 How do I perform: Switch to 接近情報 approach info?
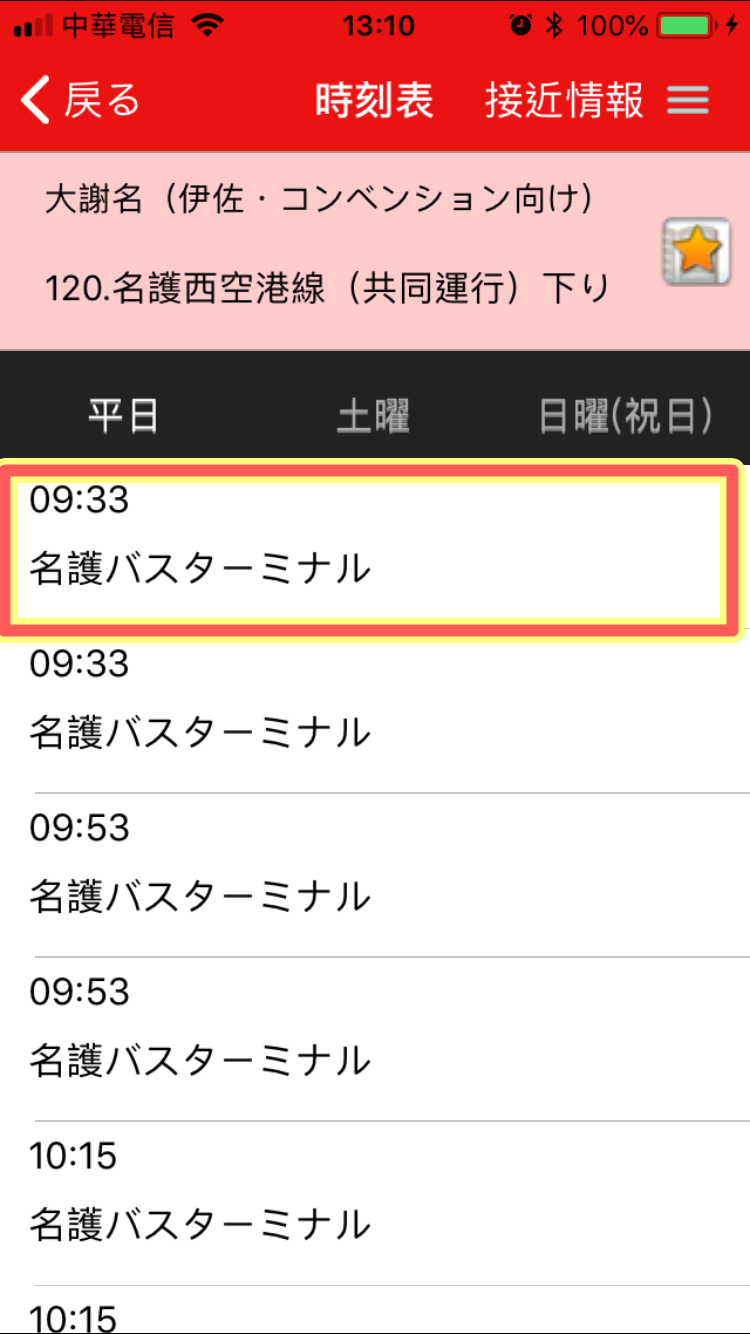point(565,101)
